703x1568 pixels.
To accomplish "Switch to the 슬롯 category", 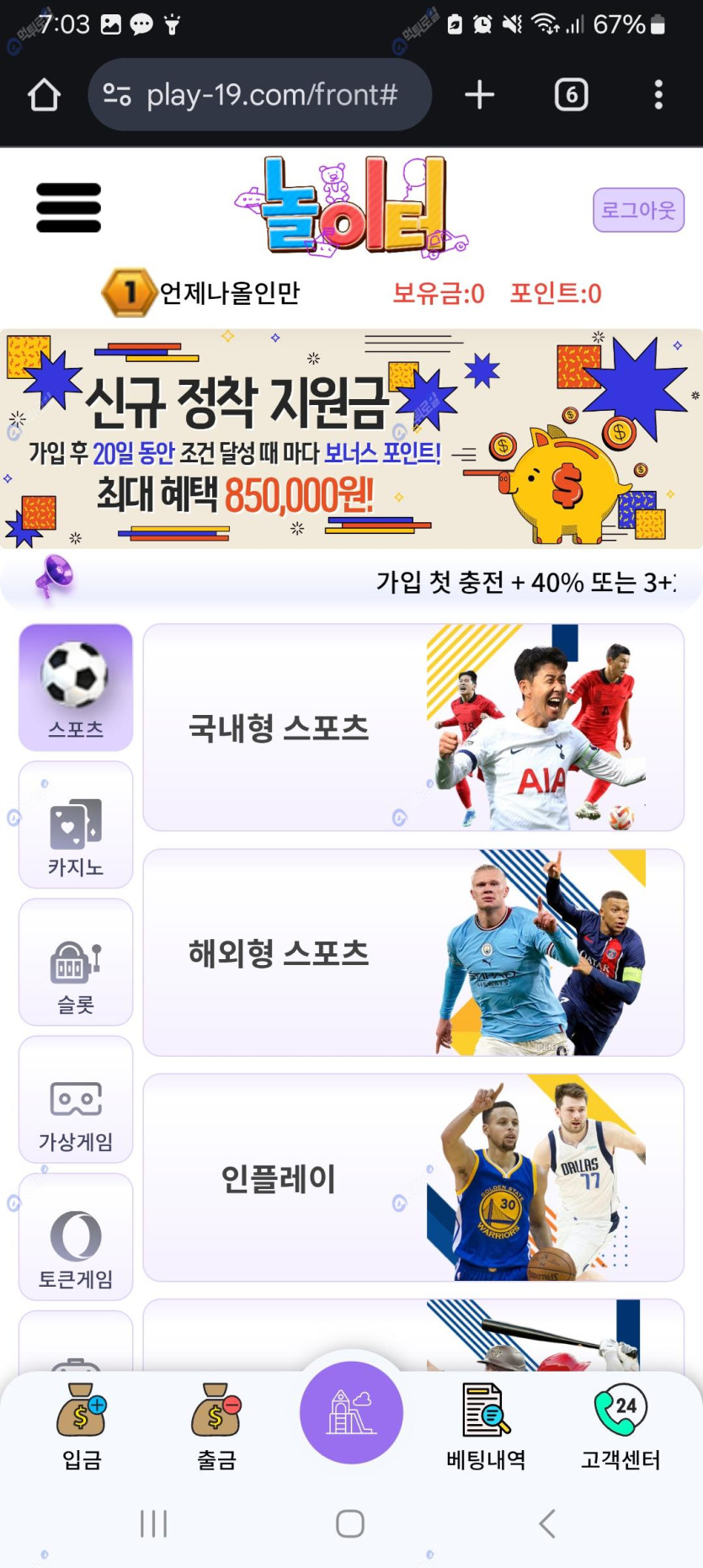I will [76, 963].
